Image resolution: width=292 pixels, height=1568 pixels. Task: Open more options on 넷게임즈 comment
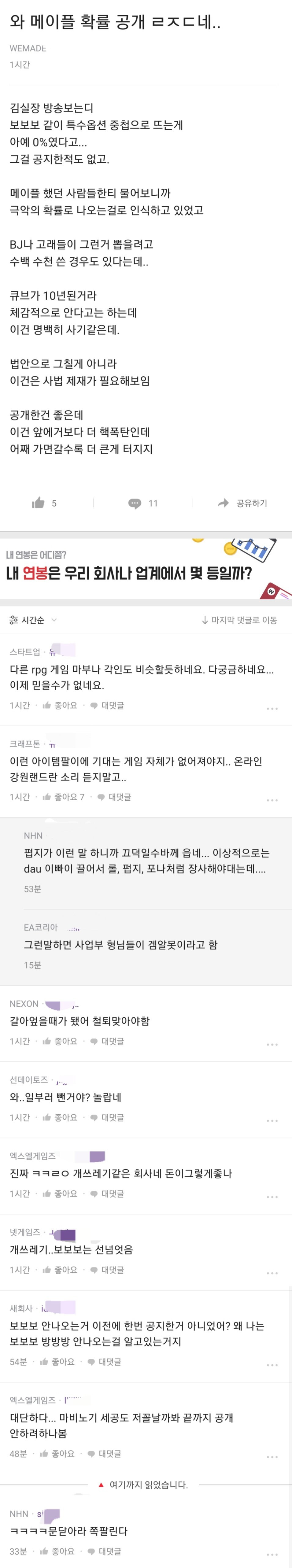(272, 1273)
